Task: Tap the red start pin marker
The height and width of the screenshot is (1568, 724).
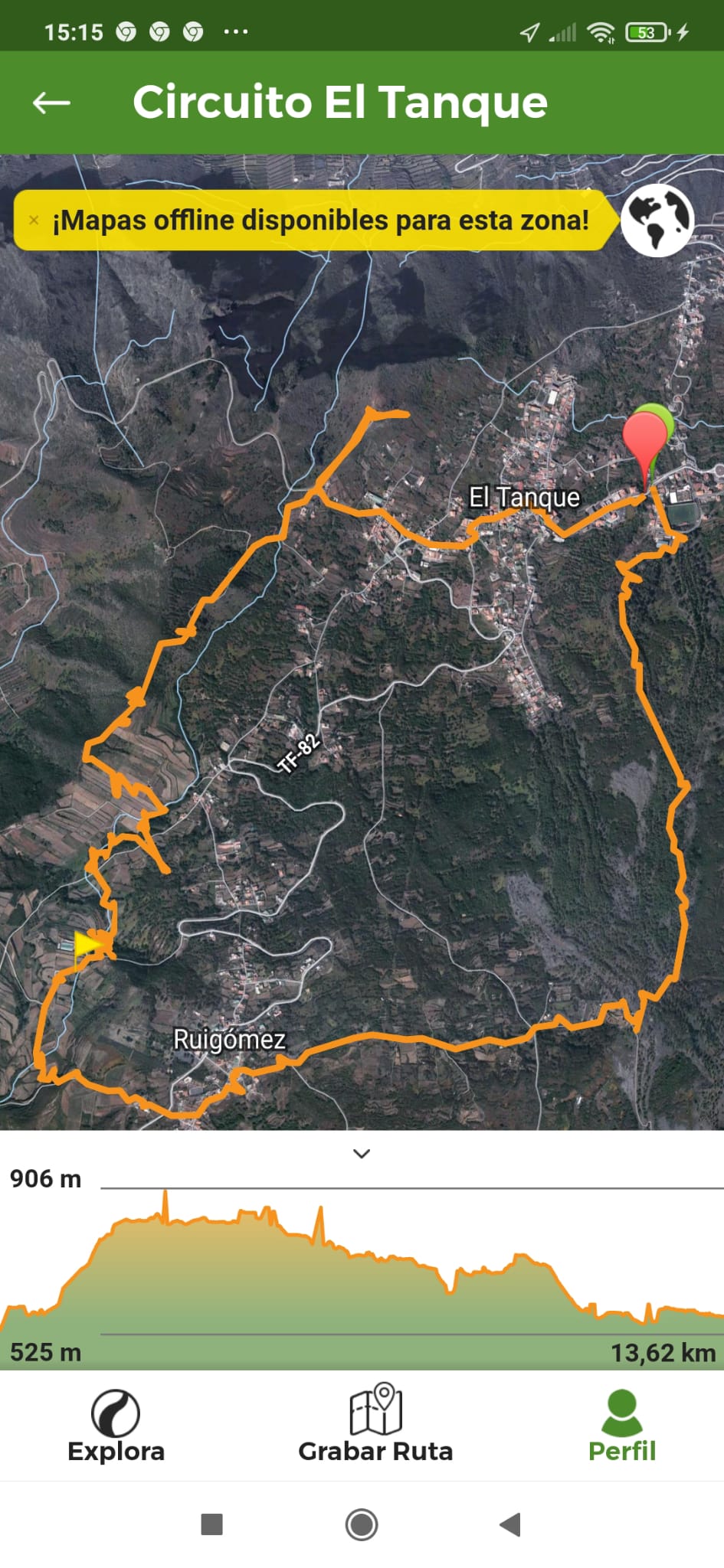Action: tap(645, 437)
